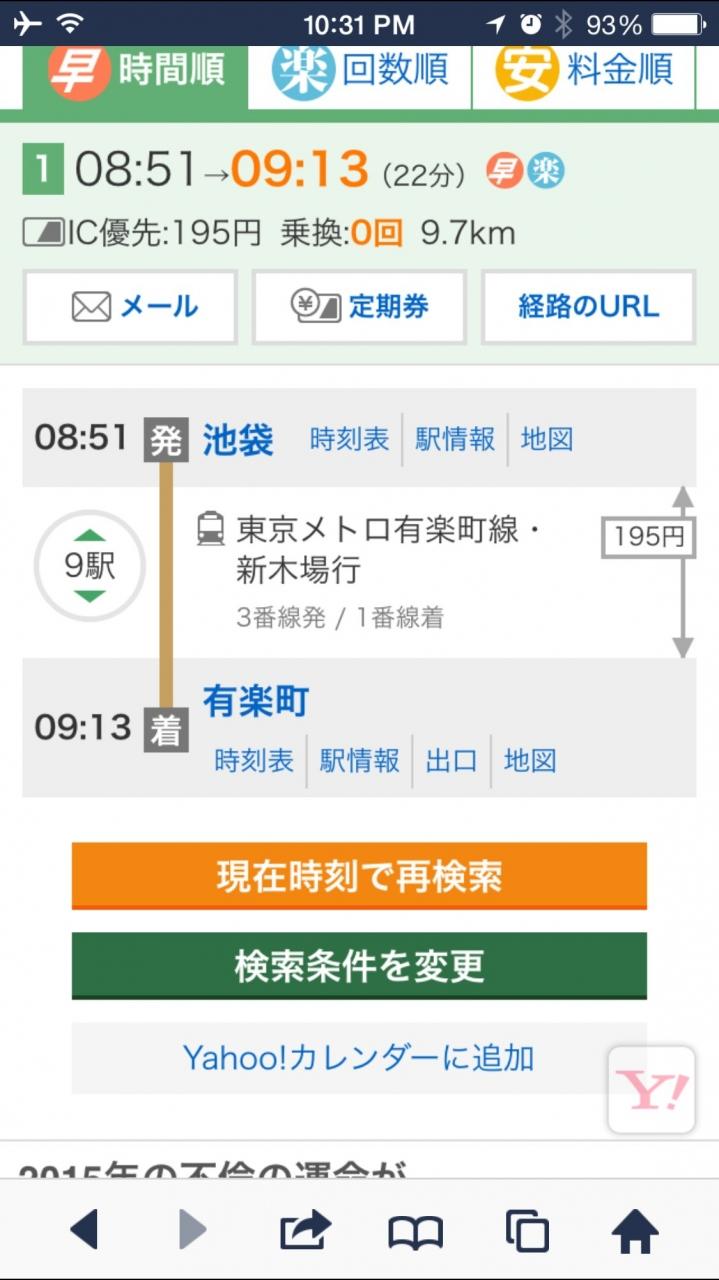View 時刻表 for 池袋
This screenshot has height=1280, width=719.
[x=349, y=439]
